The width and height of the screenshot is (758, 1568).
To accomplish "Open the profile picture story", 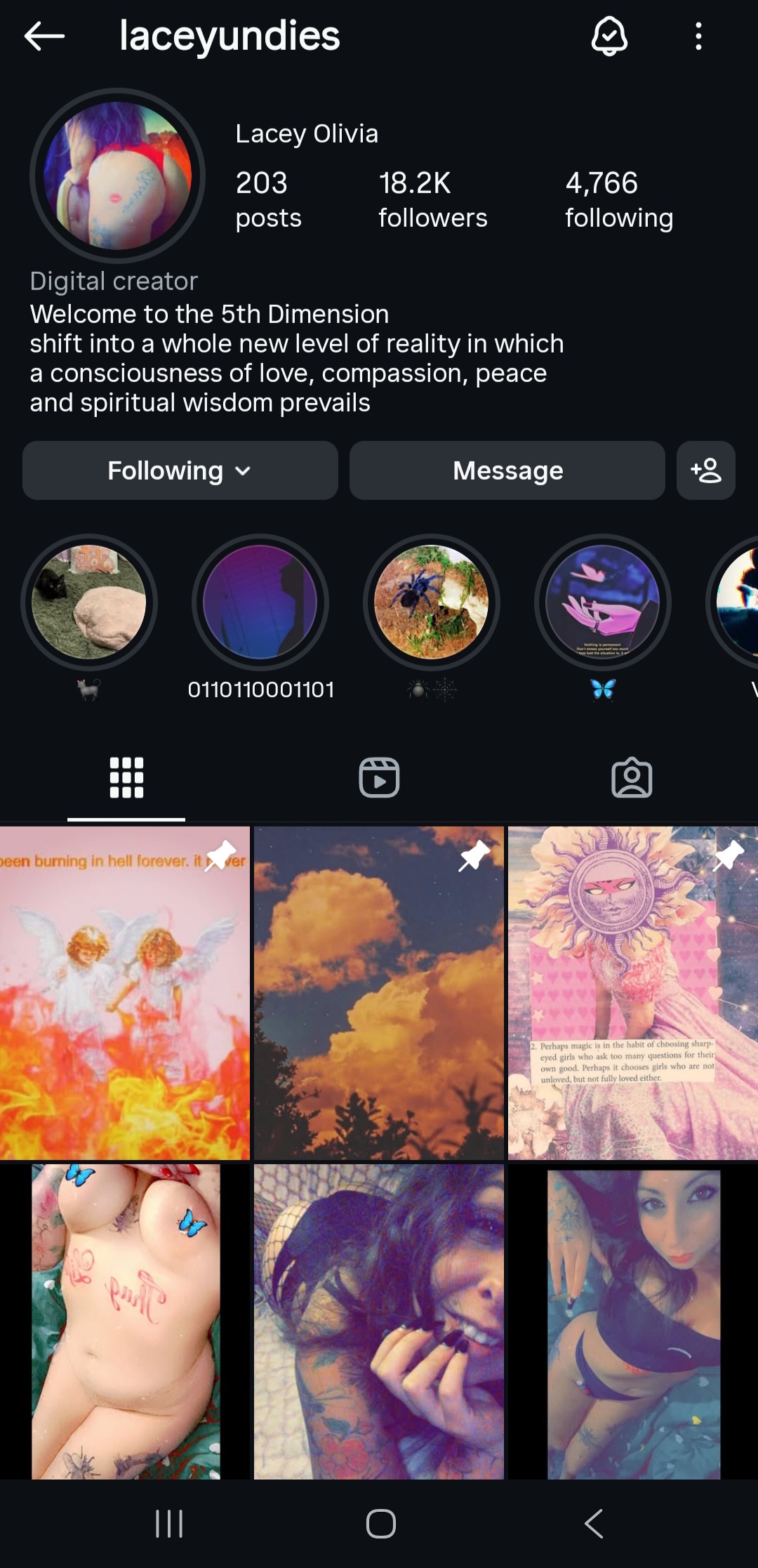I will 117,176.
